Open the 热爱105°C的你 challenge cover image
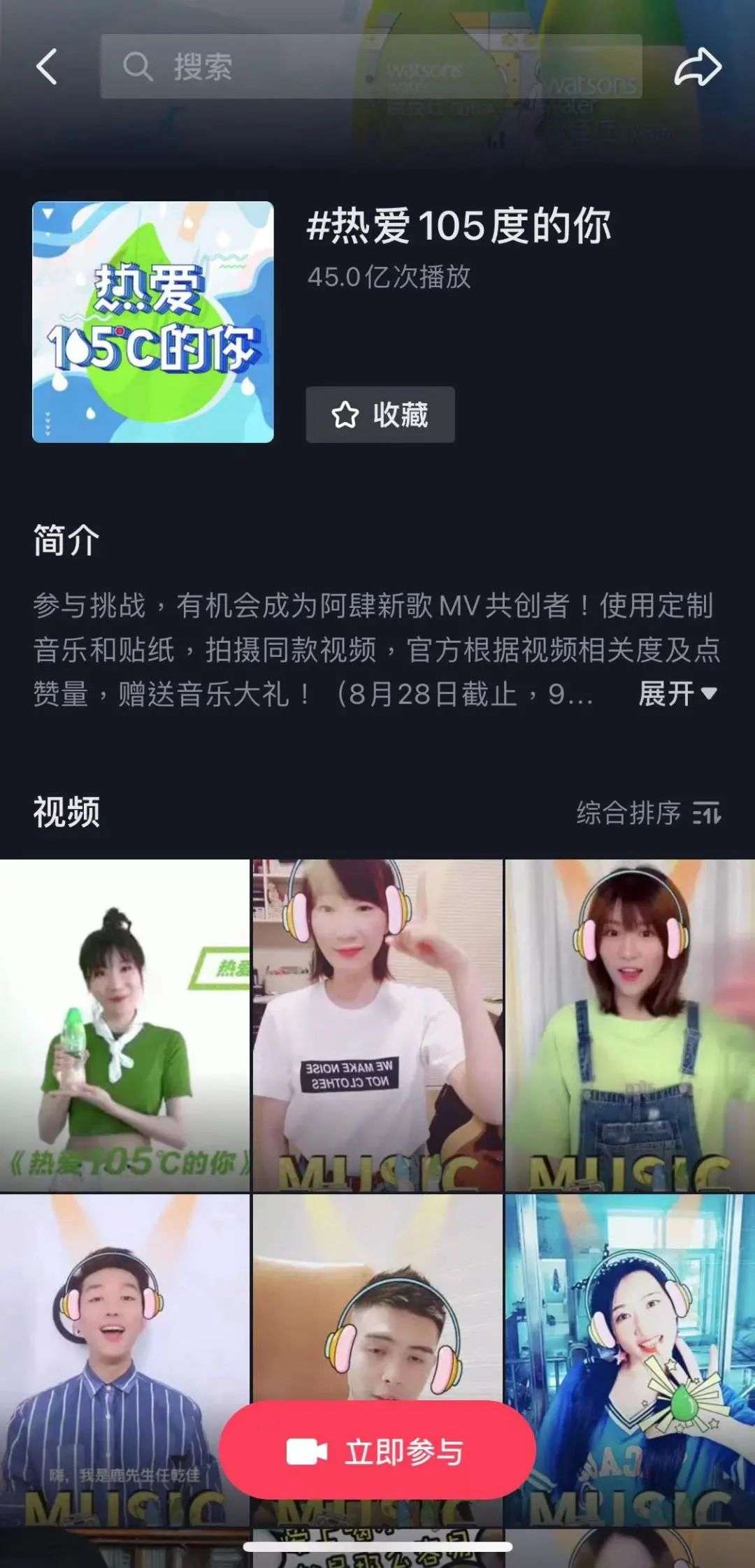Image resolution: width=755 pixels, height=1568 pixels. [153, 322]
